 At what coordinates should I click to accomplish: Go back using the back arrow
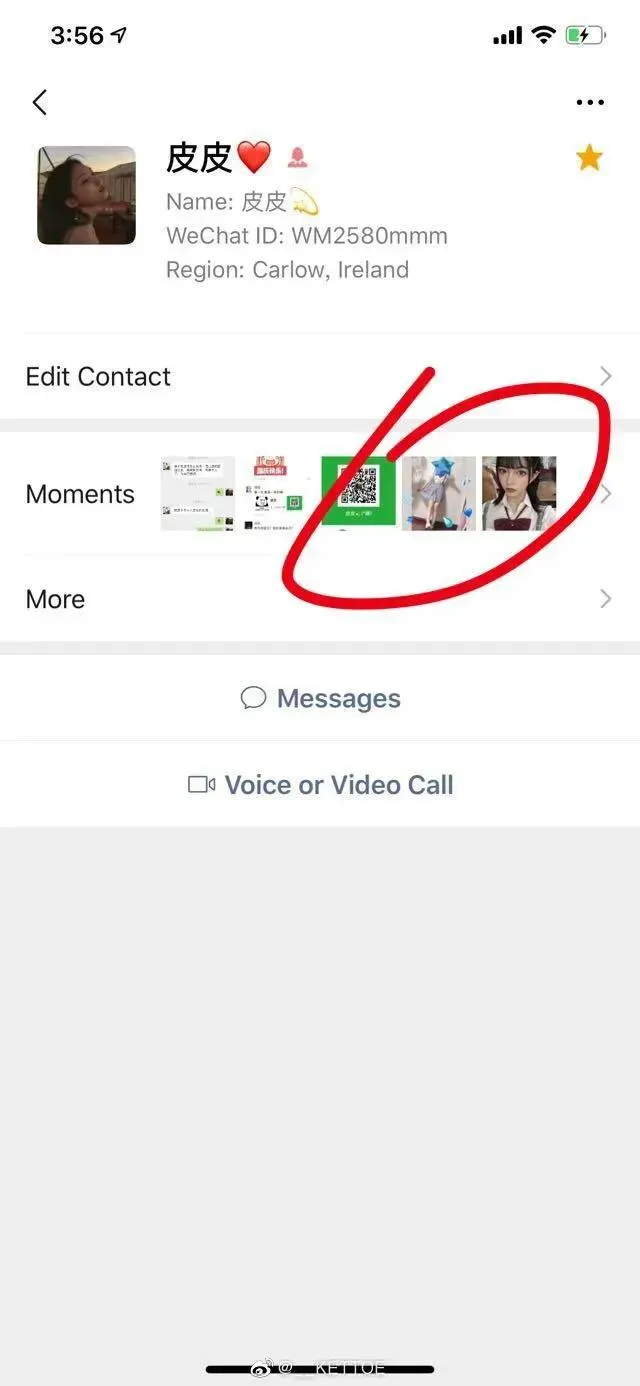click(x=40, y=102)
